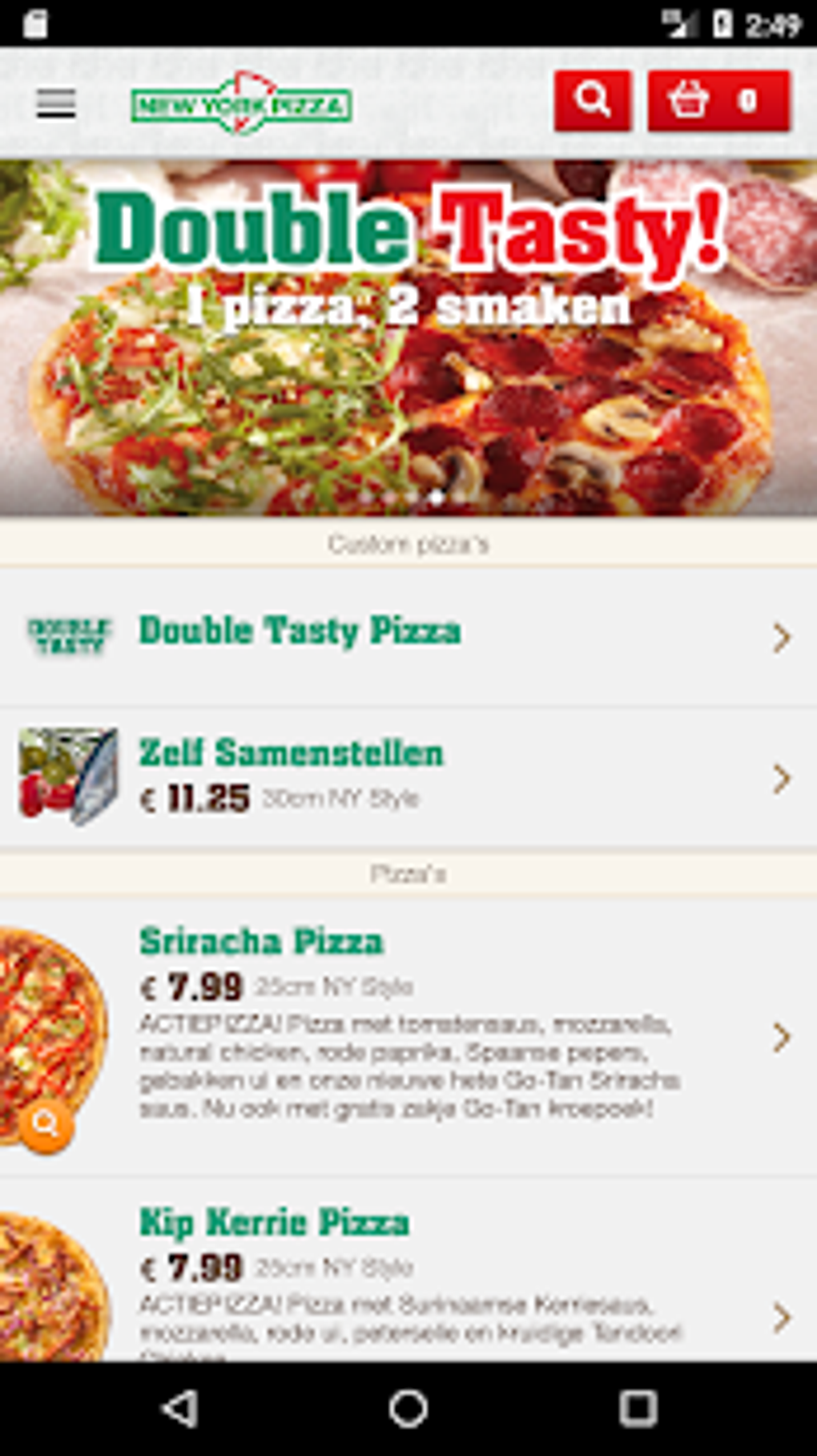Return to the home screen
817x1456 pixels.
tap(408, 1408)
